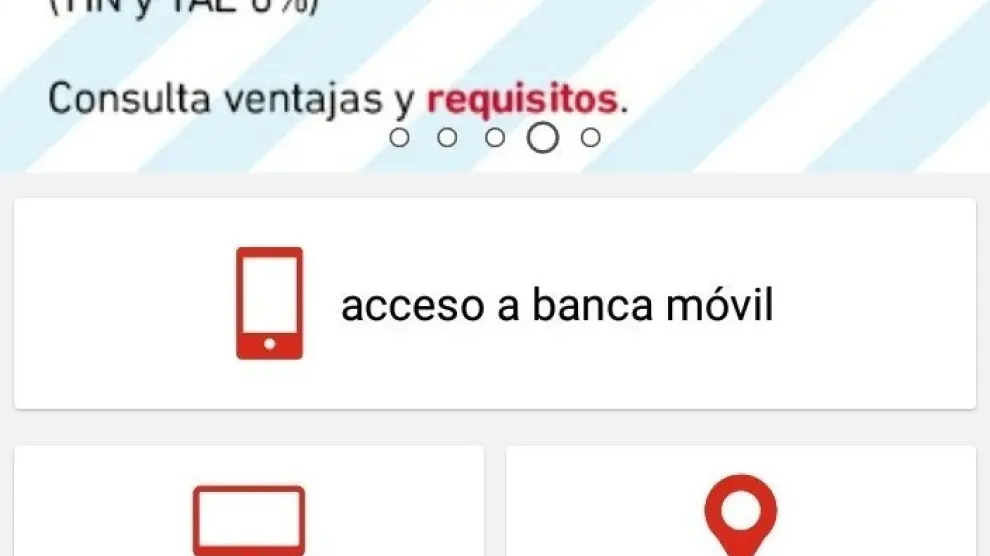Select the first carousel page dot
Image resolution: width=990 pixels, height=556 pixels.
coord(400,138)
